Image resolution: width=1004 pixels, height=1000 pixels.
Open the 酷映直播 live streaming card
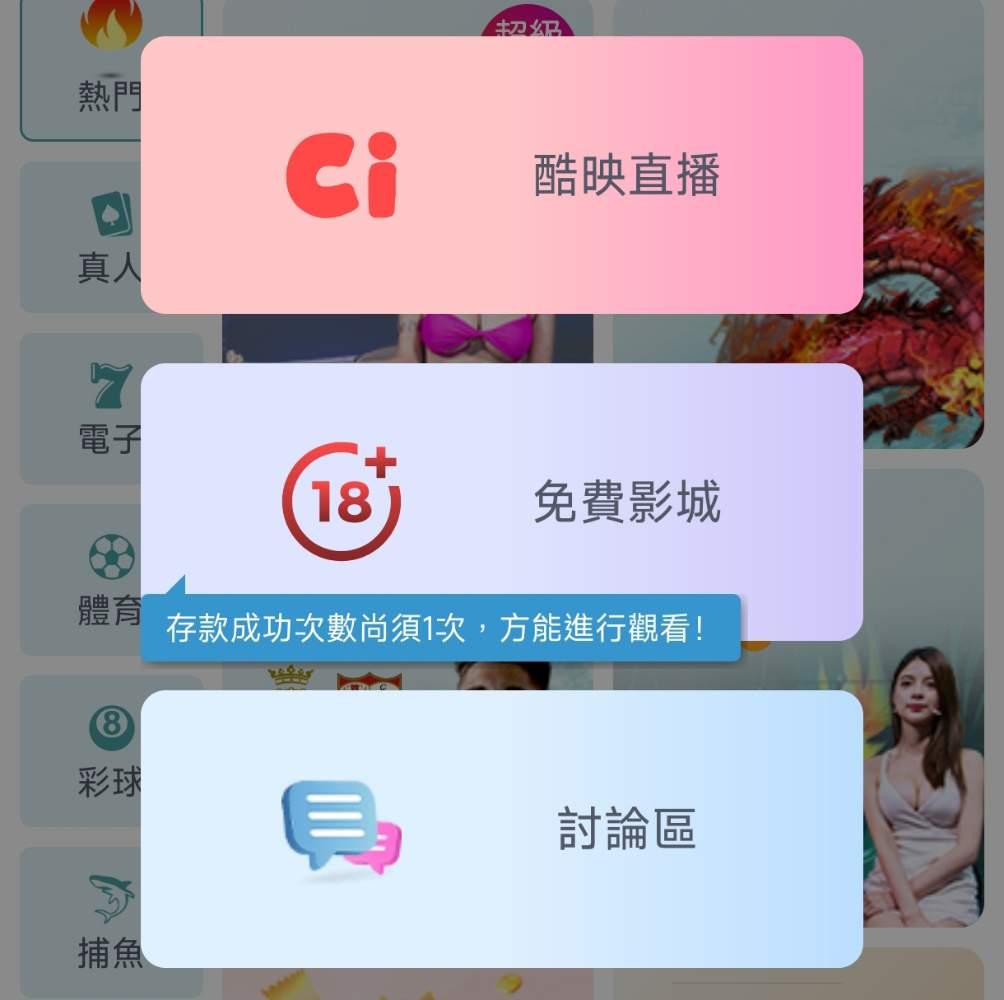[x=501, y=175]
